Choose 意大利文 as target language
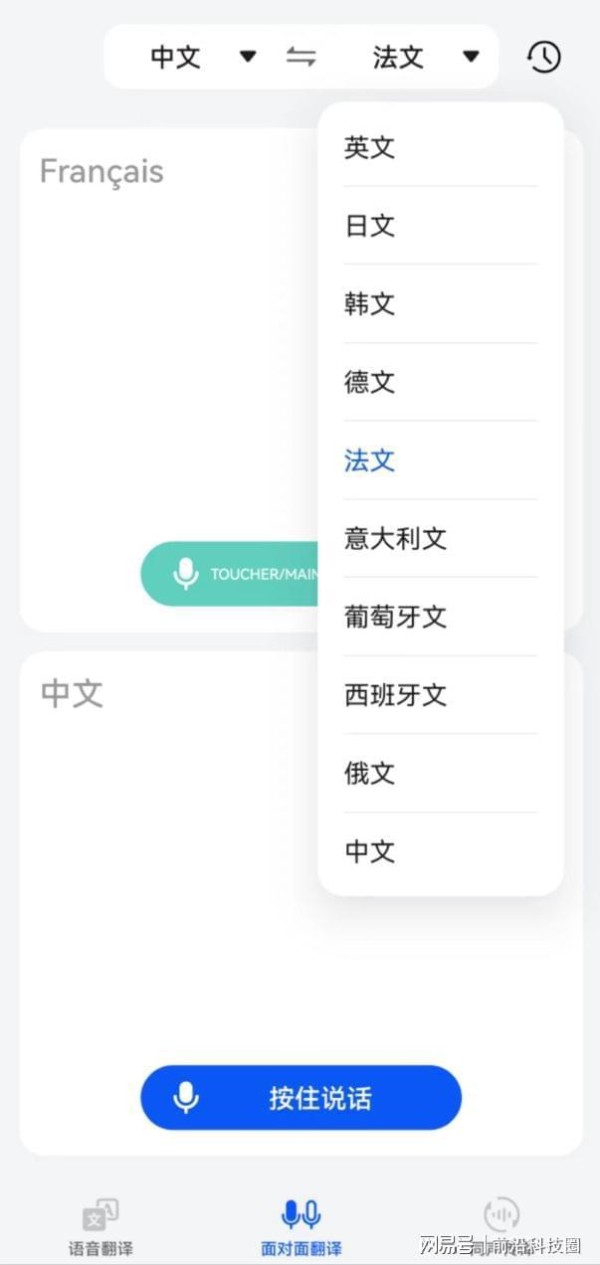This screenshot has width=600, height=1265. pyautogui.click(x=440, y=538)
